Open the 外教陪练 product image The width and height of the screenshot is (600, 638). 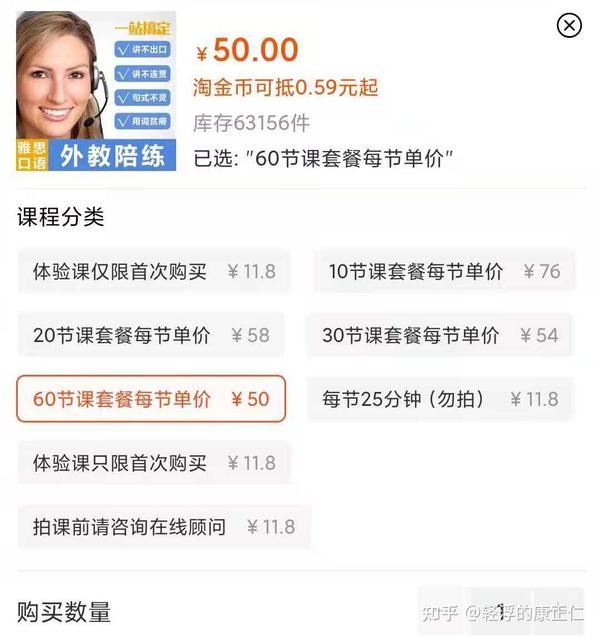(x=96, y=91)
